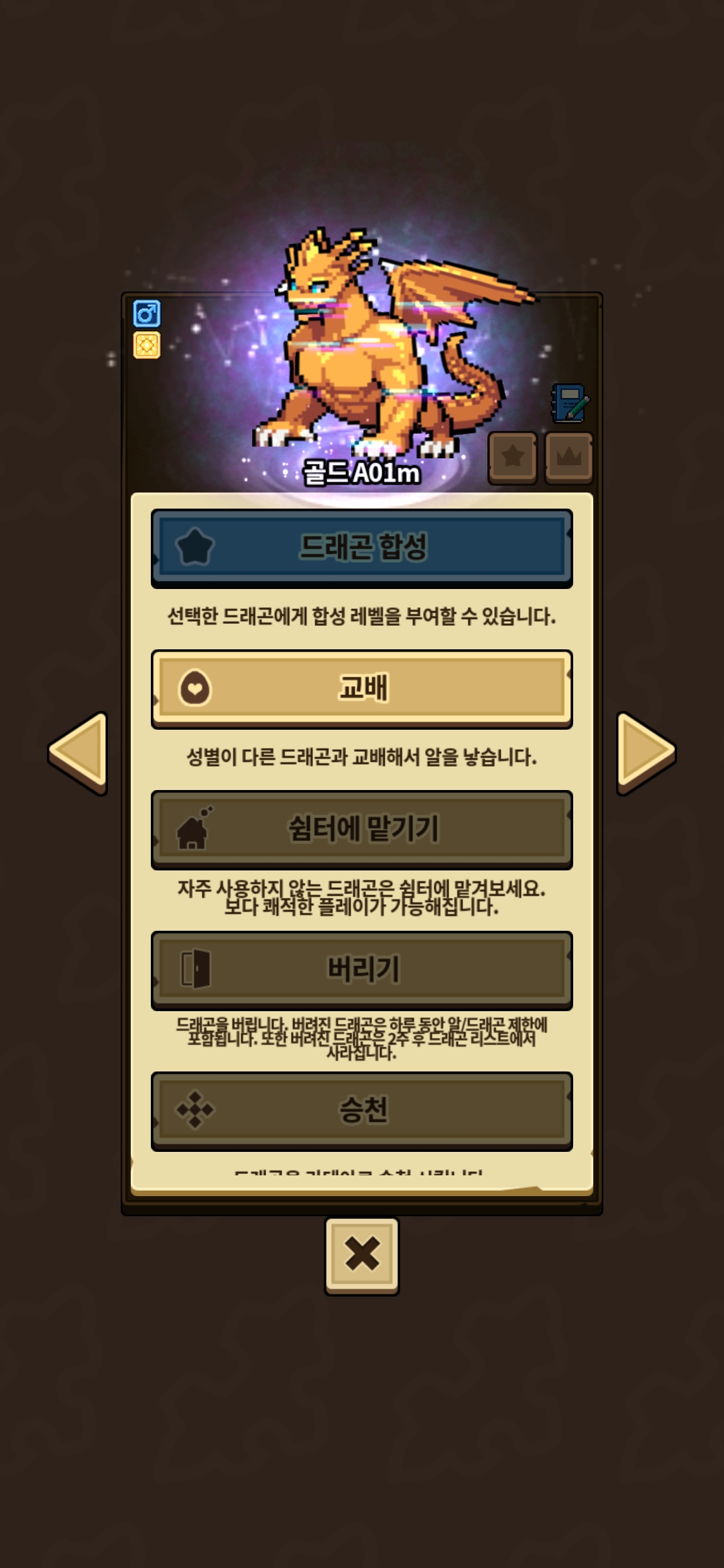Image resolution: width=724 pixels, height=1568 pixels.
Task: Go to the previous dragon
Action: 79,752
